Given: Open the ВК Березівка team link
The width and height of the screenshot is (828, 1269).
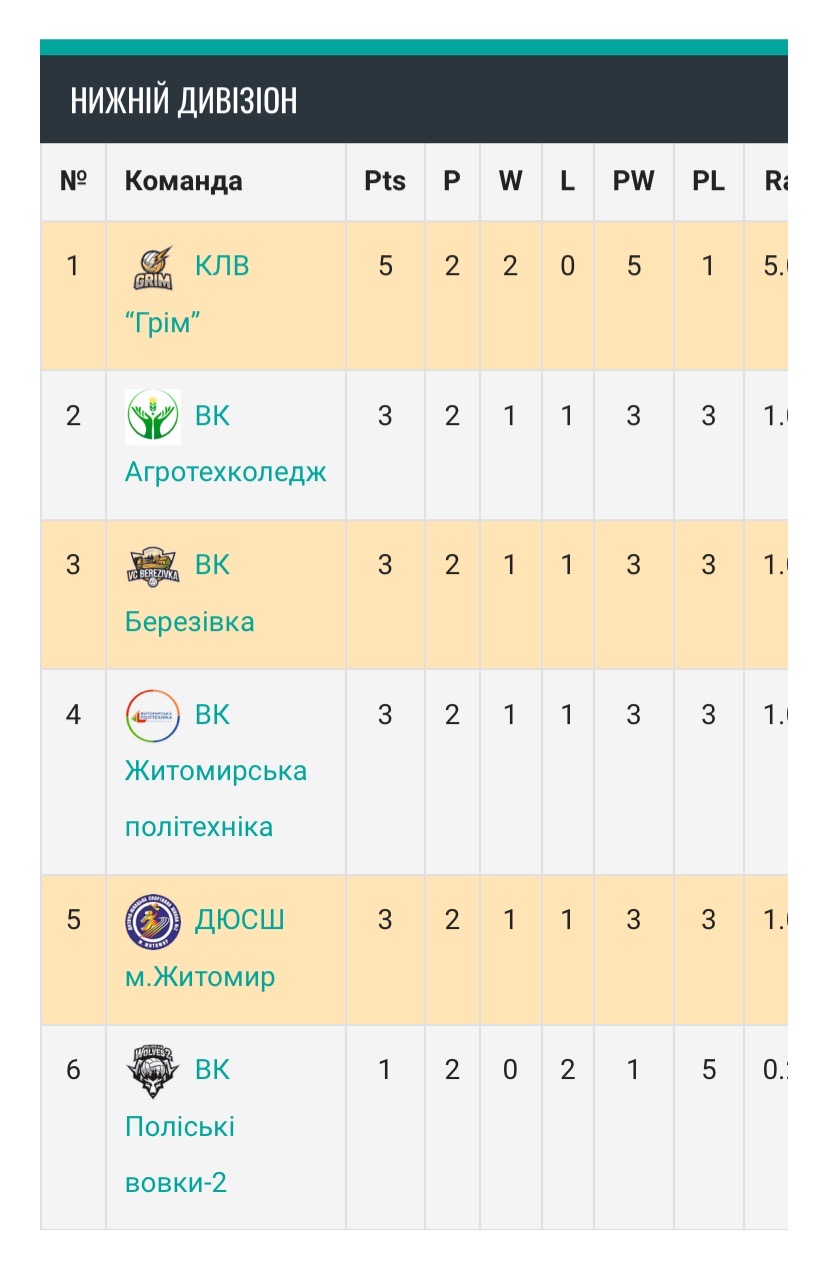Looking at the screenshot, I should point(190,593).
